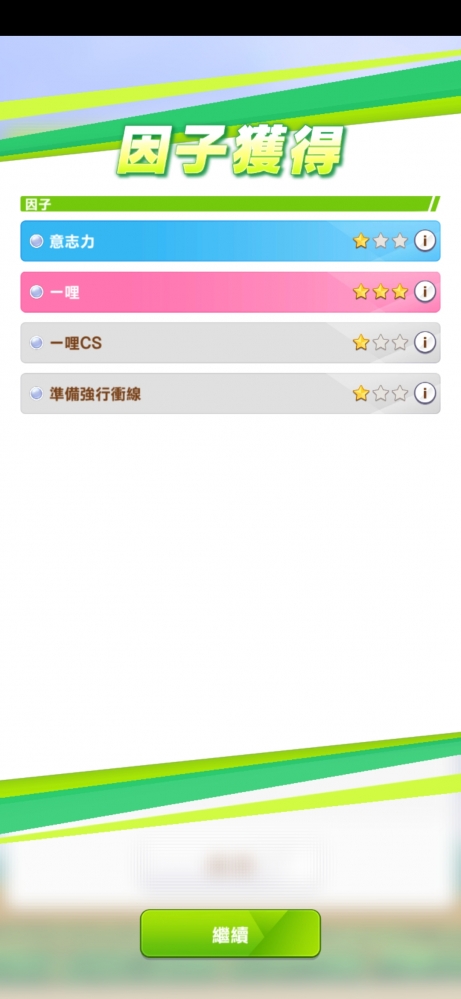Tap the 繼續 button to continue

tap(230, 934)
